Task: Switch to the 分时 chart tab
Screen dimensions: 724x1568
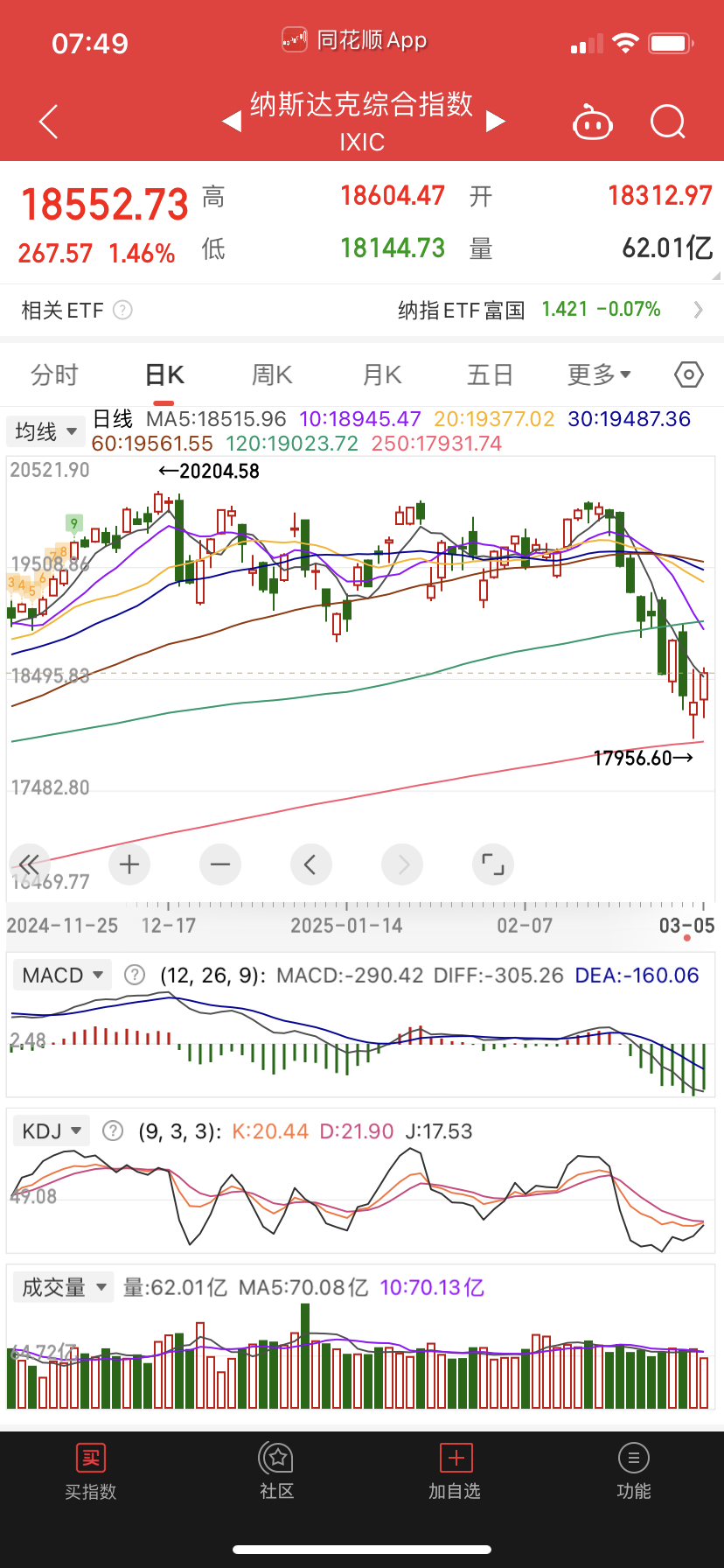Action: pos(54,375)
